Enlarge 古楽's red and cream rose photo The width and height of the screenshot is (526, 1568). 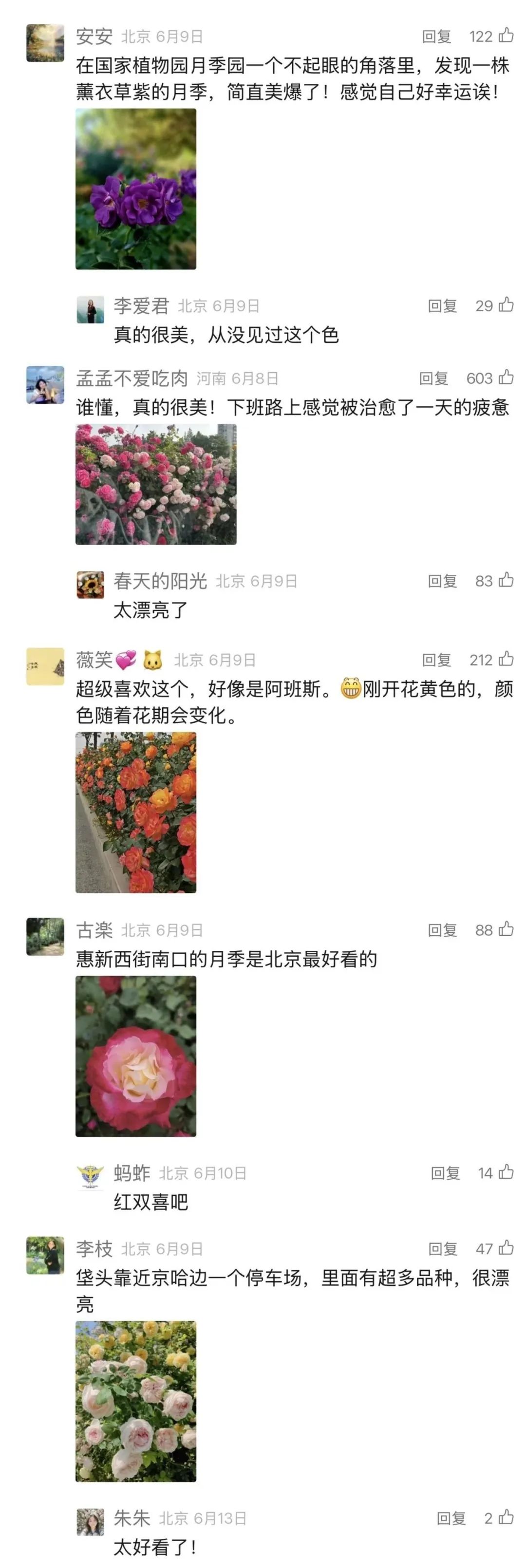pos(136,1056)
